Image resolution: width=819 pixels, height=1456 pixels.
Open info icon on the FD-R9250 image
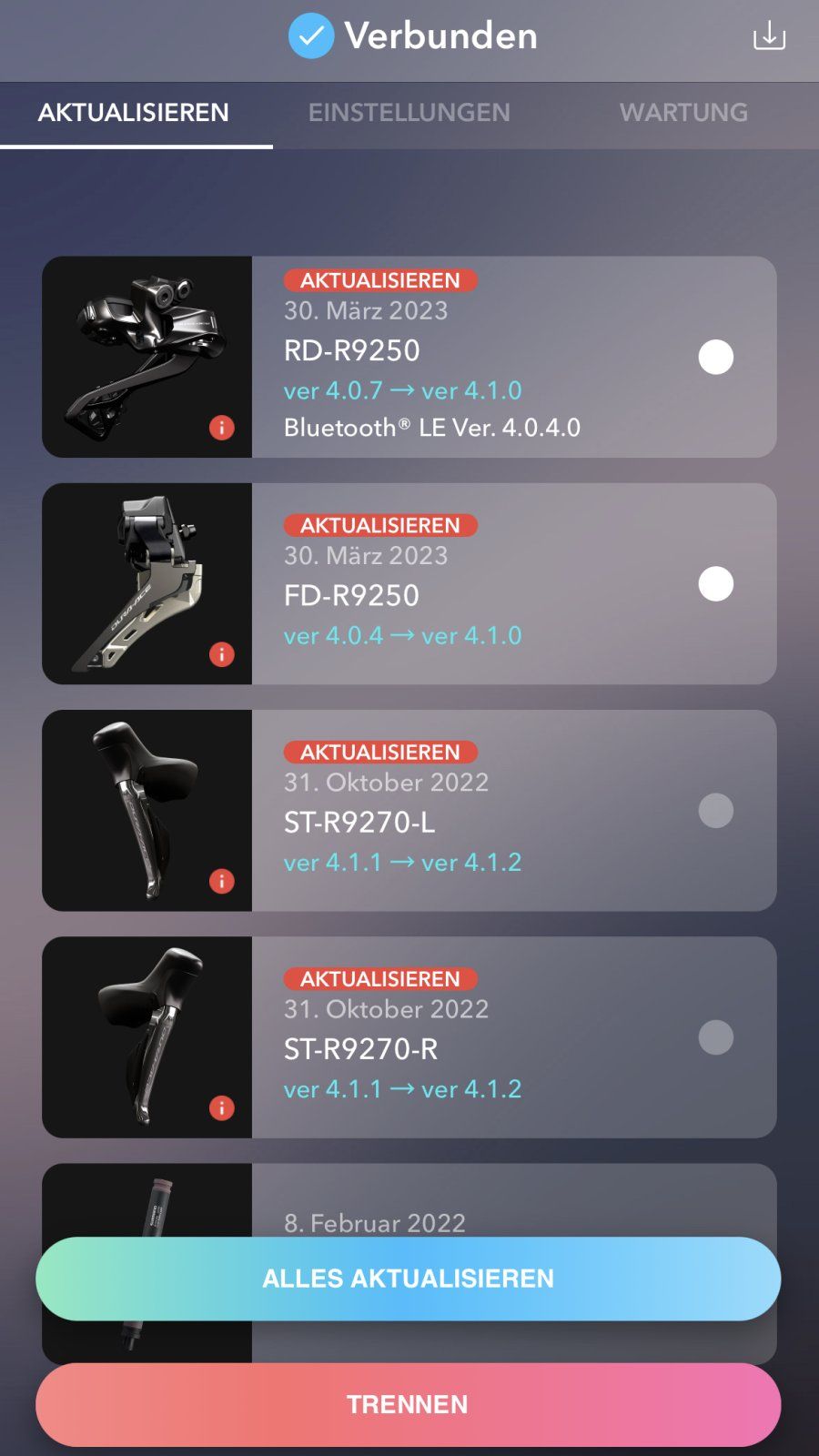221,654
